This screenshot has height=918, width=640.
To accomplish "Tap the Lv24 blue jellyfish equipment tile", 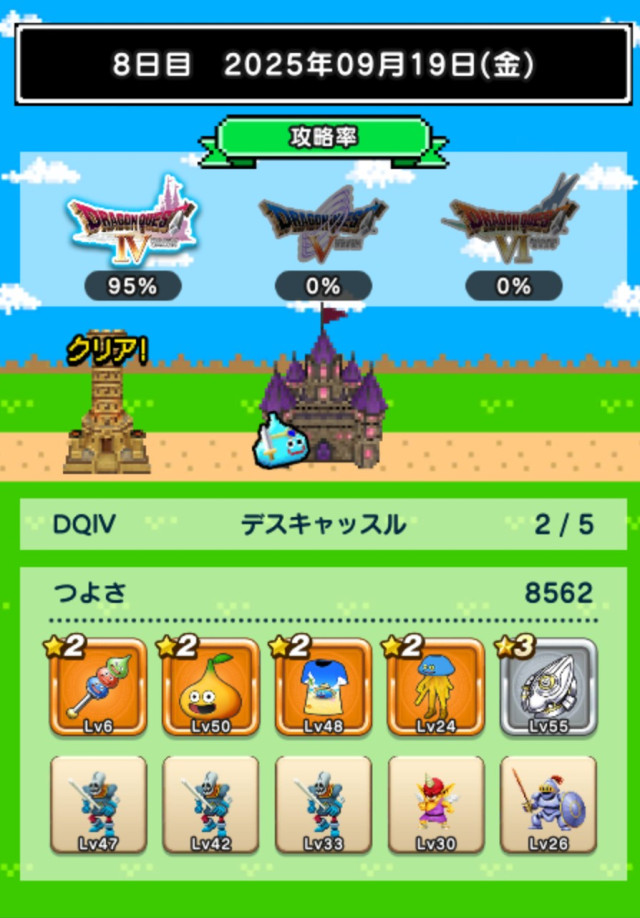I will pyautogui.click(x=436, y=687).
